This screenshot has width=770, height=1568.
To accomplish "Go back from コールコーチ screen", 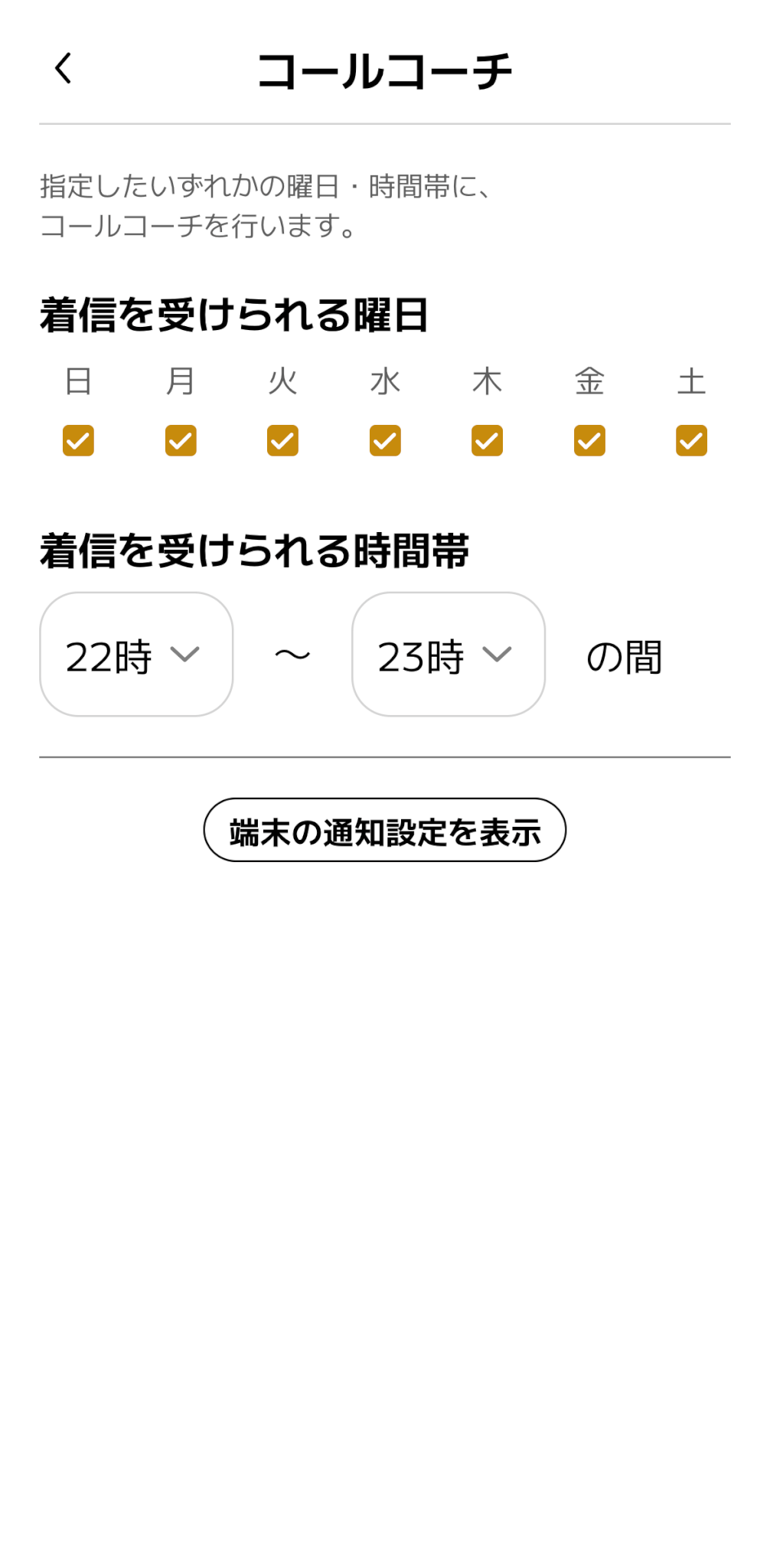I will click(x=64, y=69).
